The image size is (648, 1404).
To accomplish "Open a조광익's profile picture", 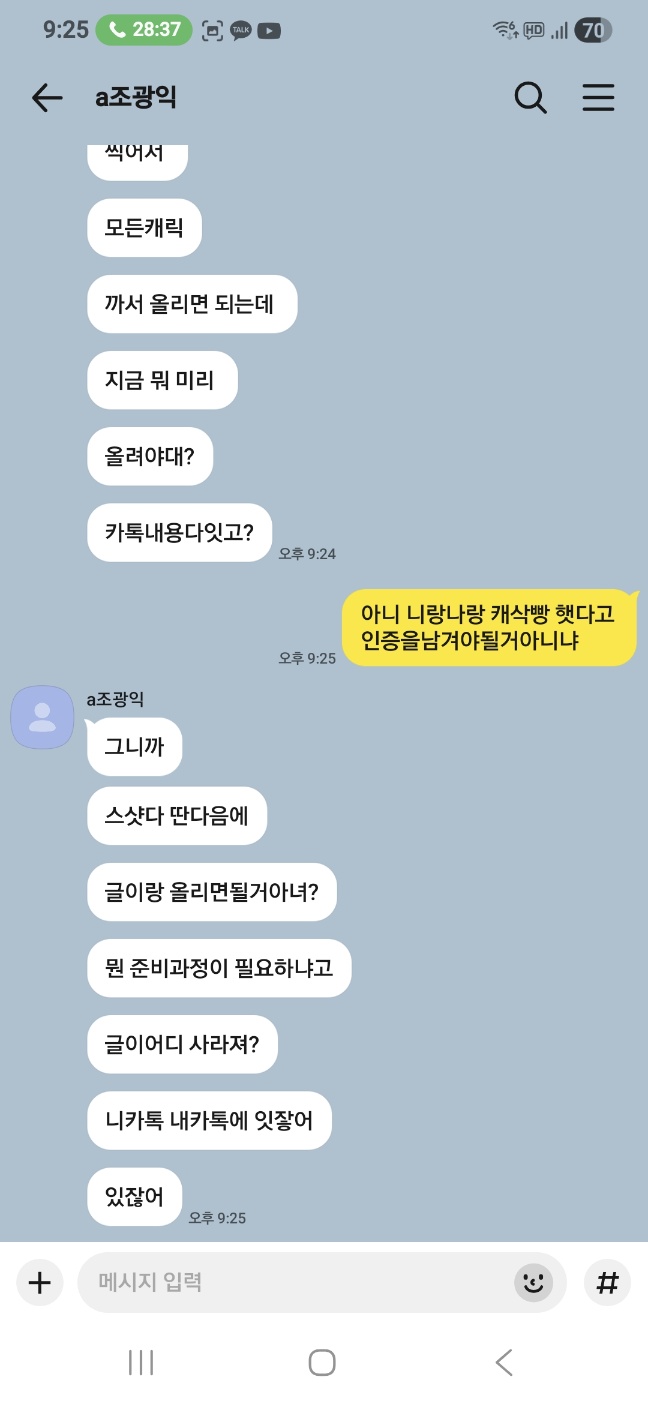I will [42, 717].
